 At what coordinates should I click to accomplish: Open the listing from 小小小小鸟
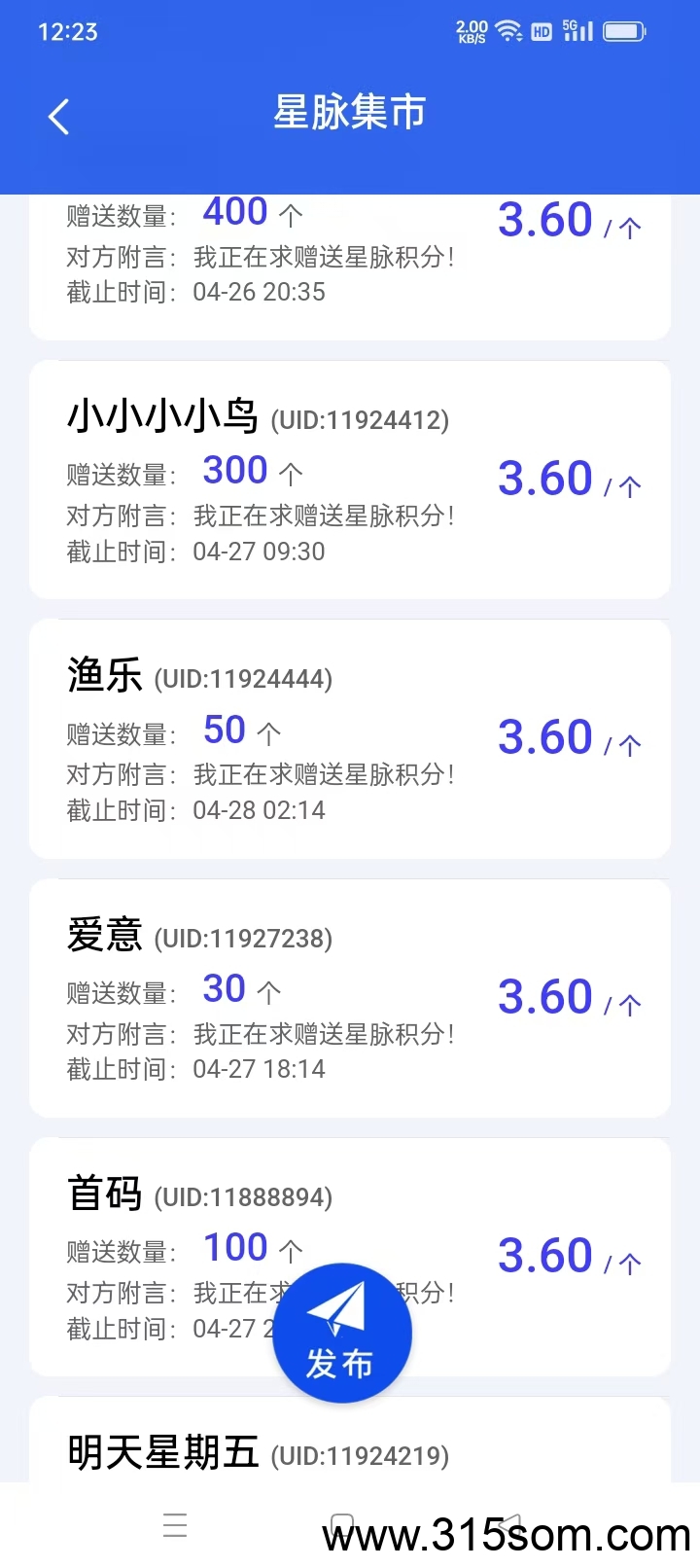350,480
